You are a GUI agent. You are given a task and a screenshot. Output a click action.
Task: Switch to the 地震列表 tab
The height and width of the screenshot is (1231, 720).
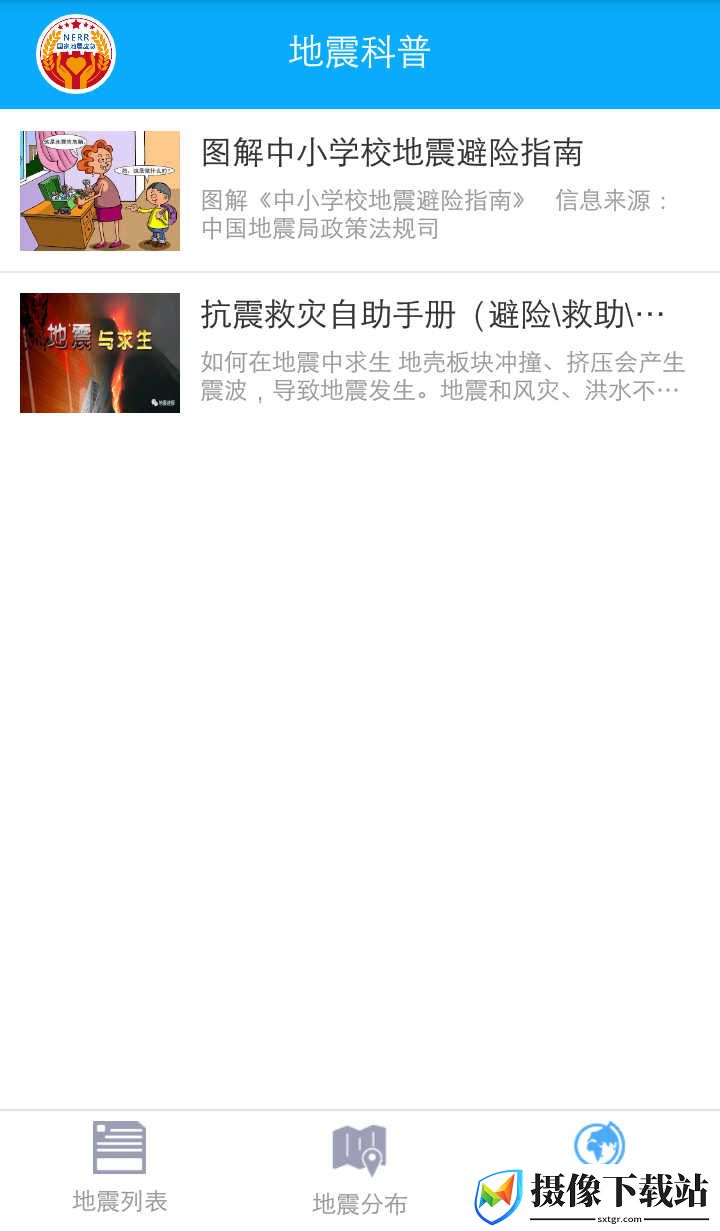pyautogui.click(x=120, y=1170)
